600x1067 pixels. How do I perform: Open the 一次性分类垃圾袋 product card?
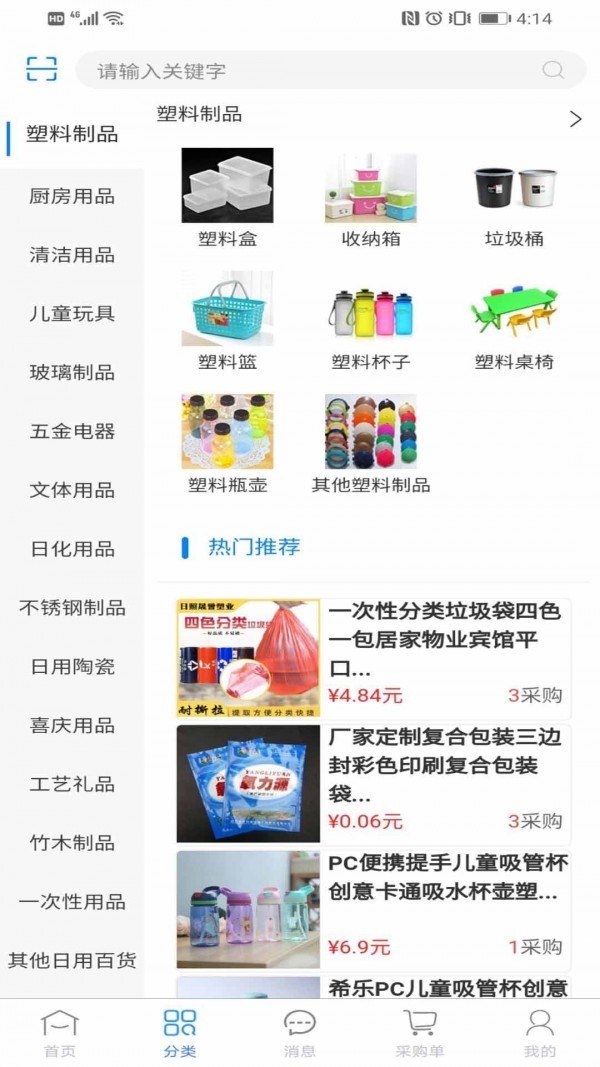(373, 655)
